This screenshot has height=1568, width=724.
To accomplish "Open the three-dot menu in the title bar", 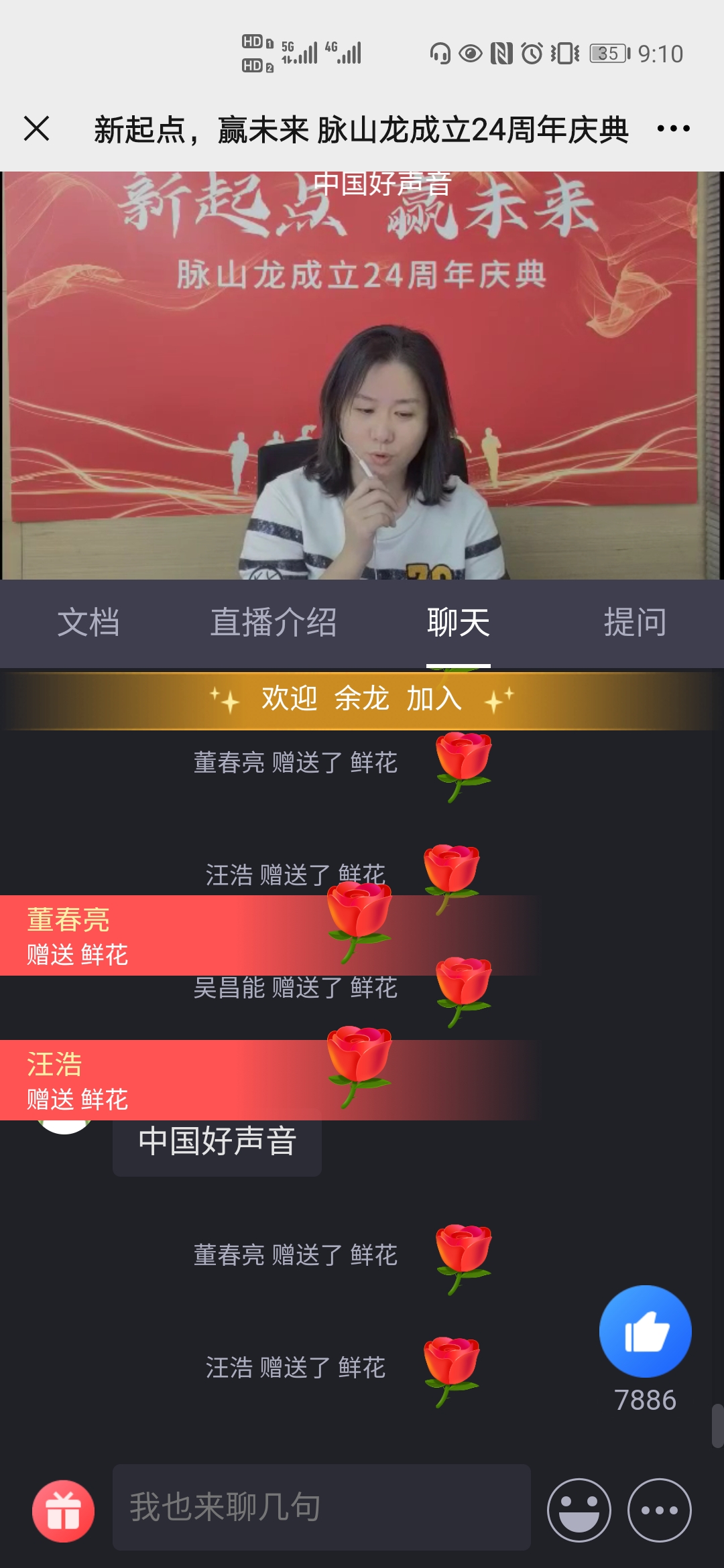I will [673, 129].
